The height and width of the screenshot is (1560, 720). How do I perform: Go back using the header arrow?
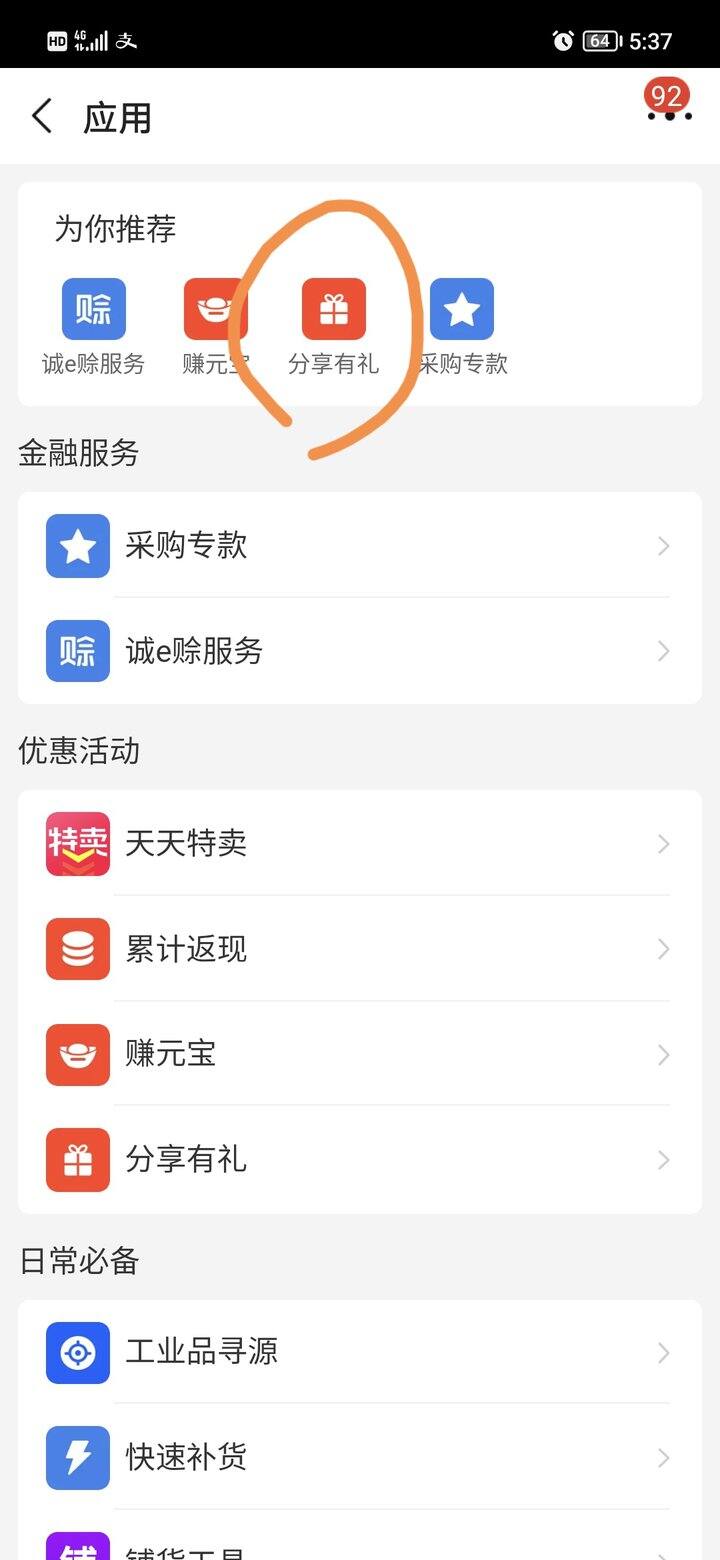[41, 117]
